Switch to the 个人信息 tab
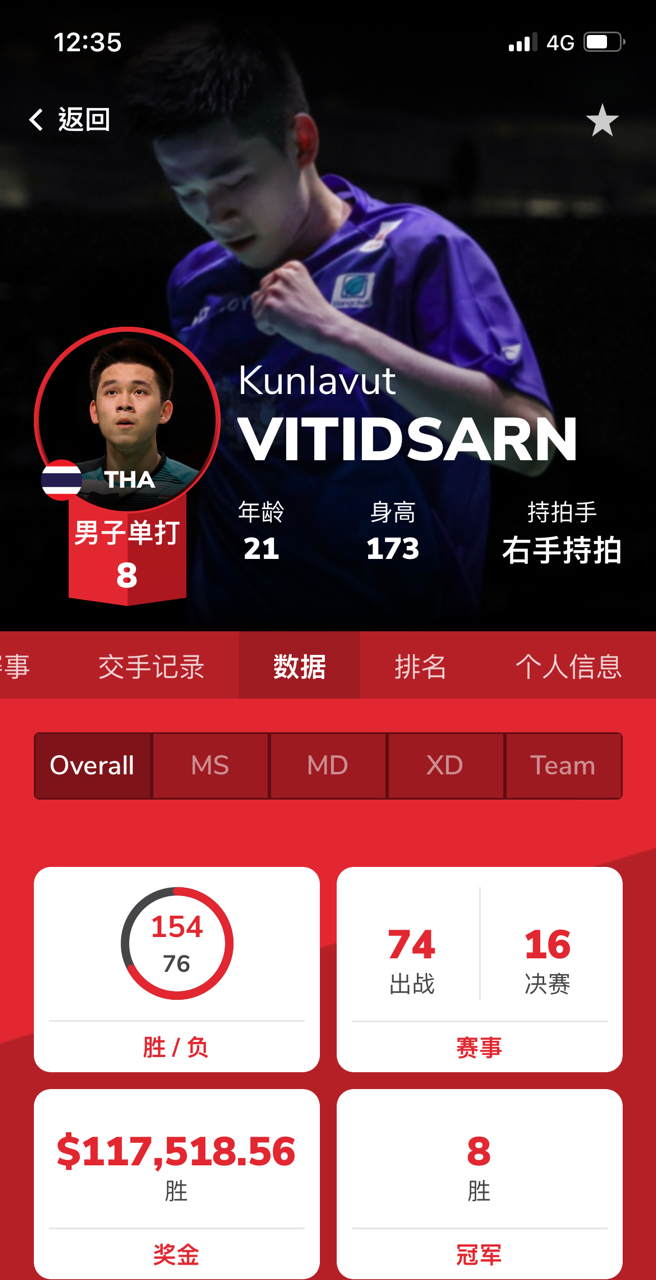The image size is (656, 1280). click(x=567, y=666)
